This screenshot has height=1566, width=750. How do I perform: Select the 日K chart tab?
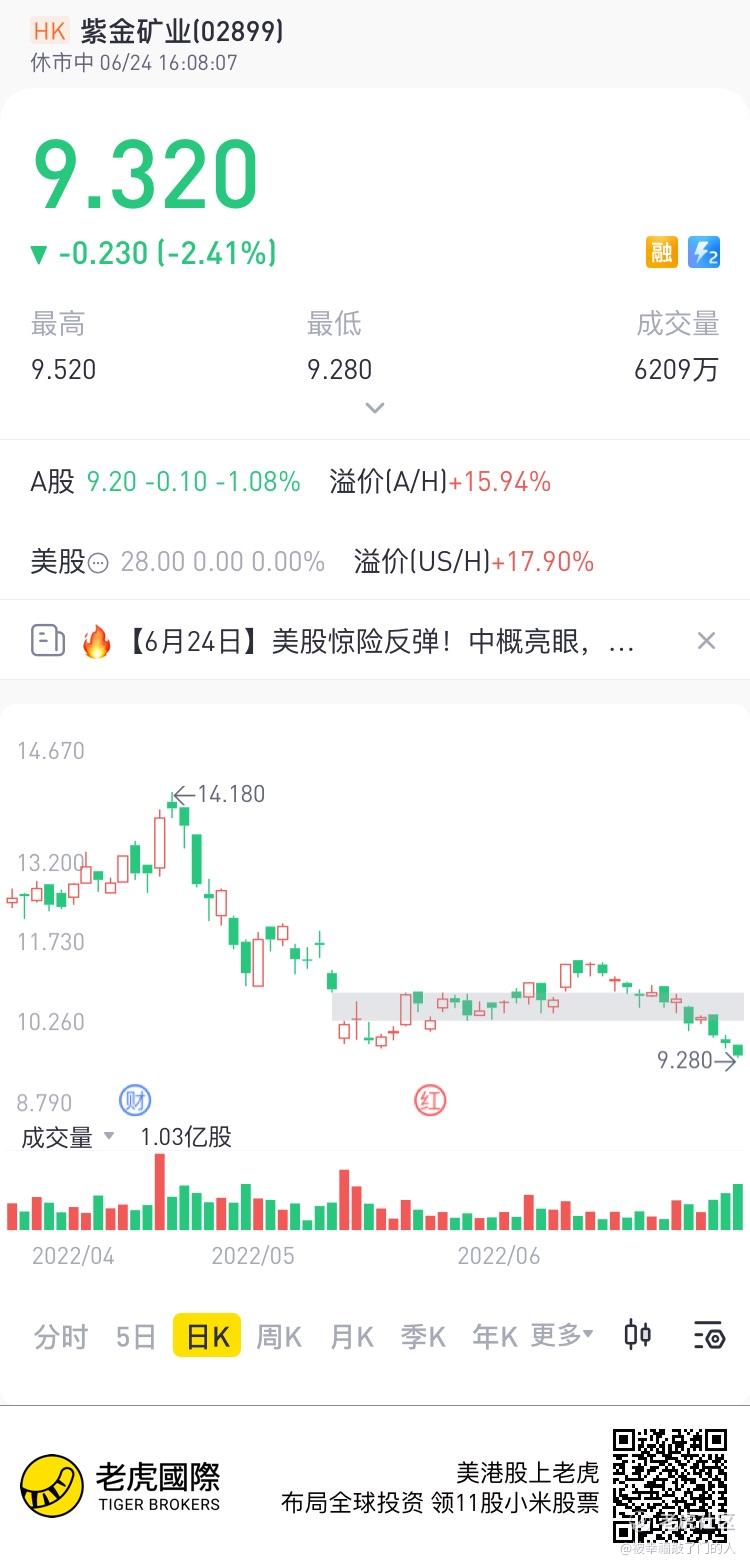point(207,1335)
